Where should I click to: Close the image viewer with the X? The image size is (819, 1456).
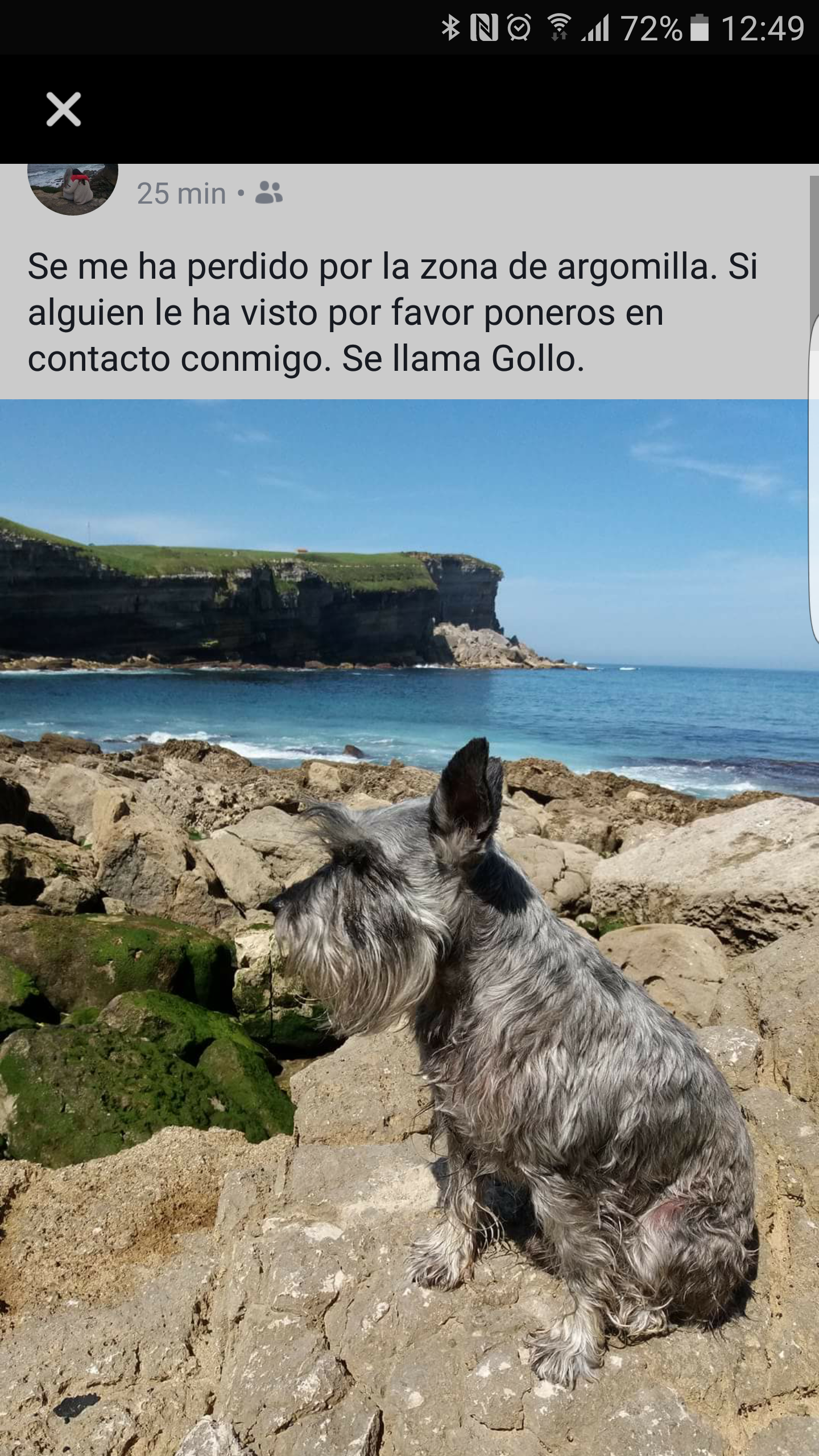tap(64, 109)
